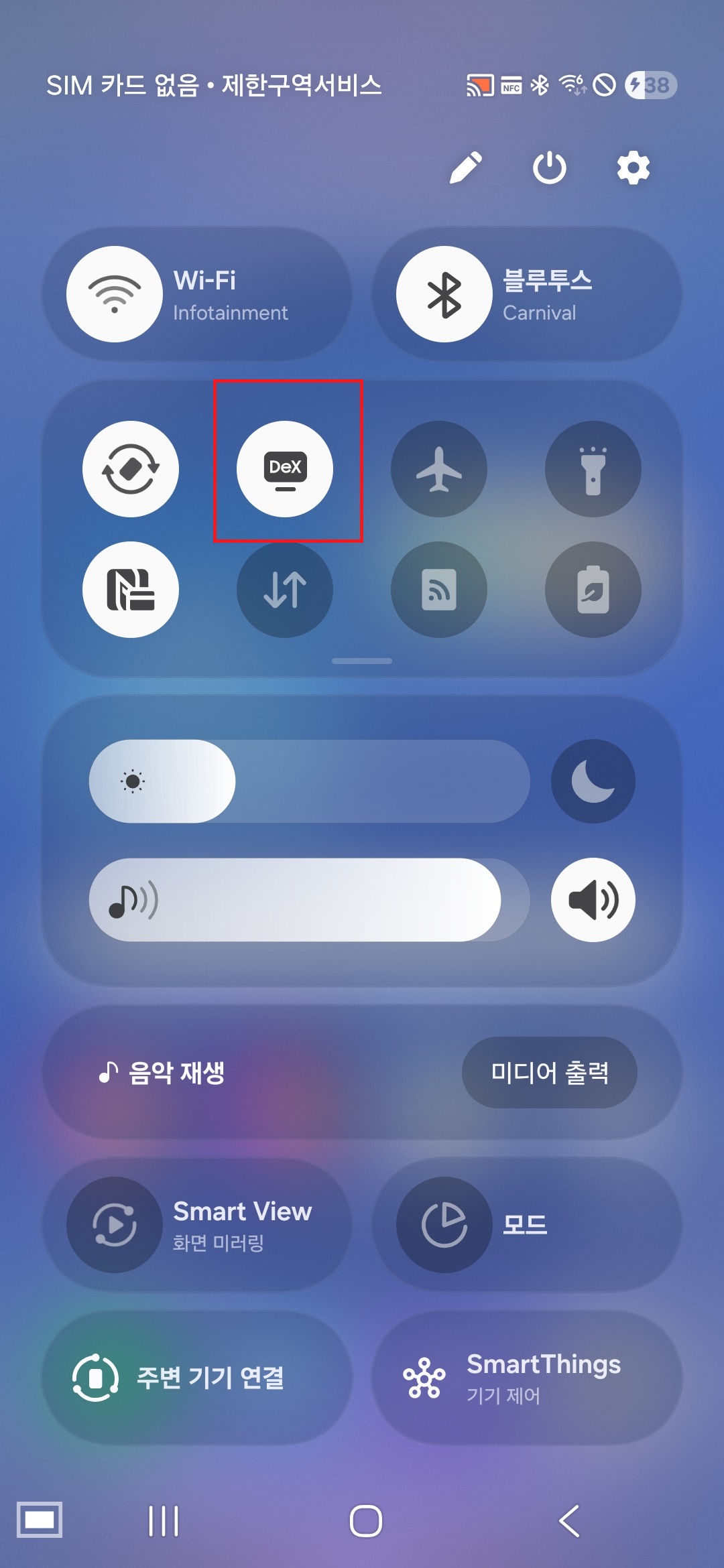This screenshot has width=724, height=1568.
Task: Toggle the auto rotate setting
Action: [131, 469]
